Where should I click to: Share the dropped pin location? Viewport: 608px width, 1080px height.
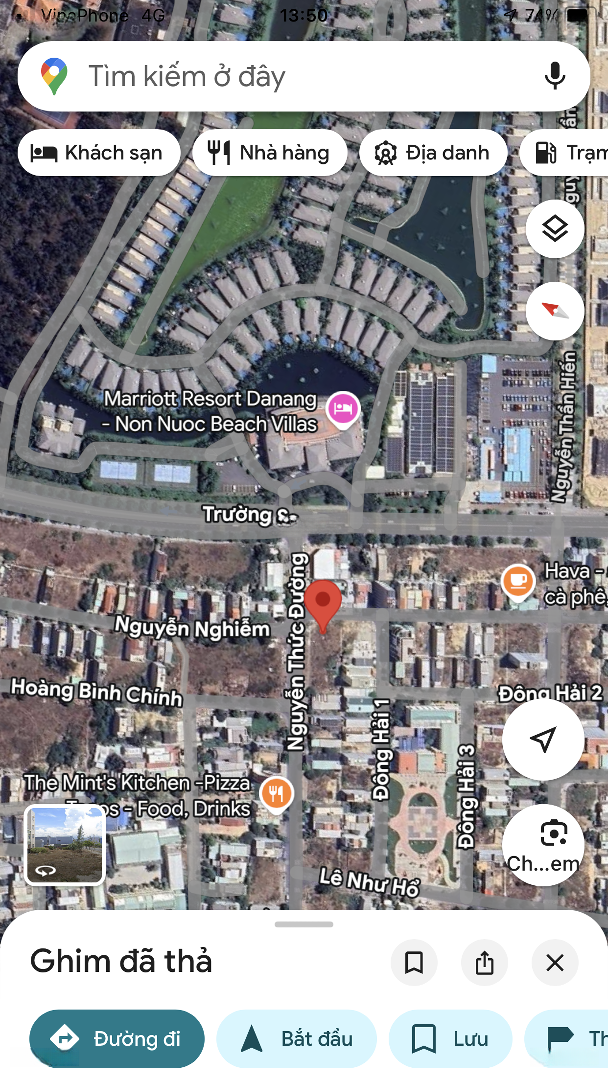coord(485,963)
